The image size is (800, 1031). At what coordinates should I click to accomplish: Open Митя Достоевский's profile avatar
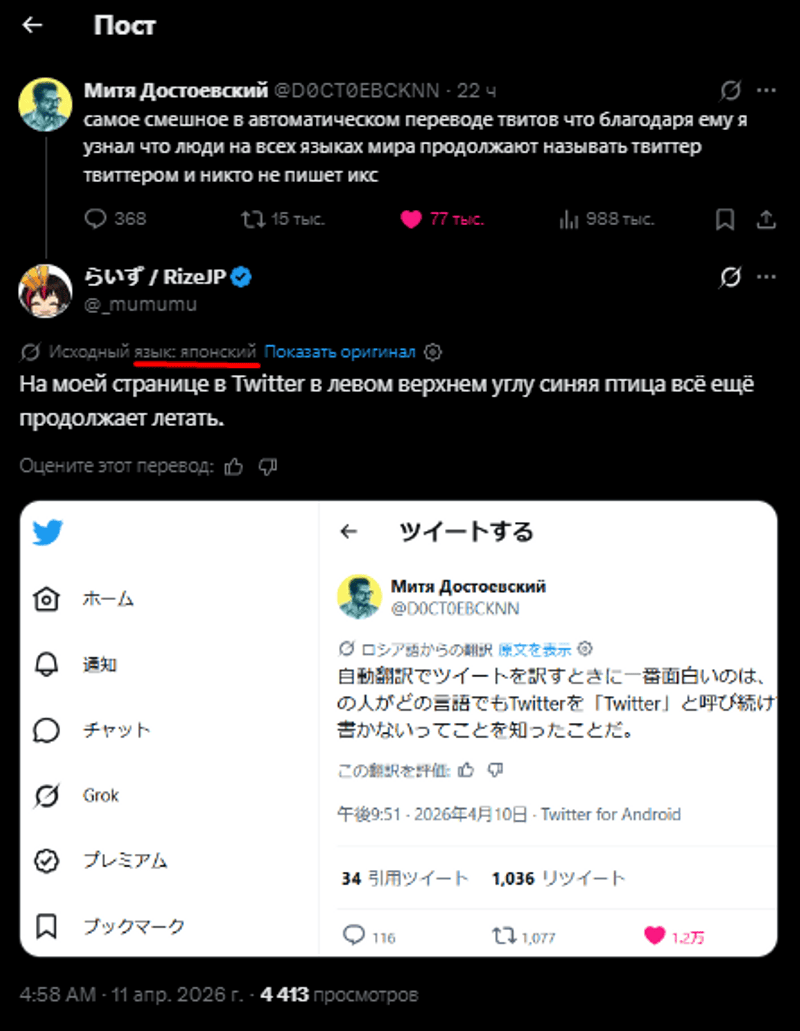45,105
